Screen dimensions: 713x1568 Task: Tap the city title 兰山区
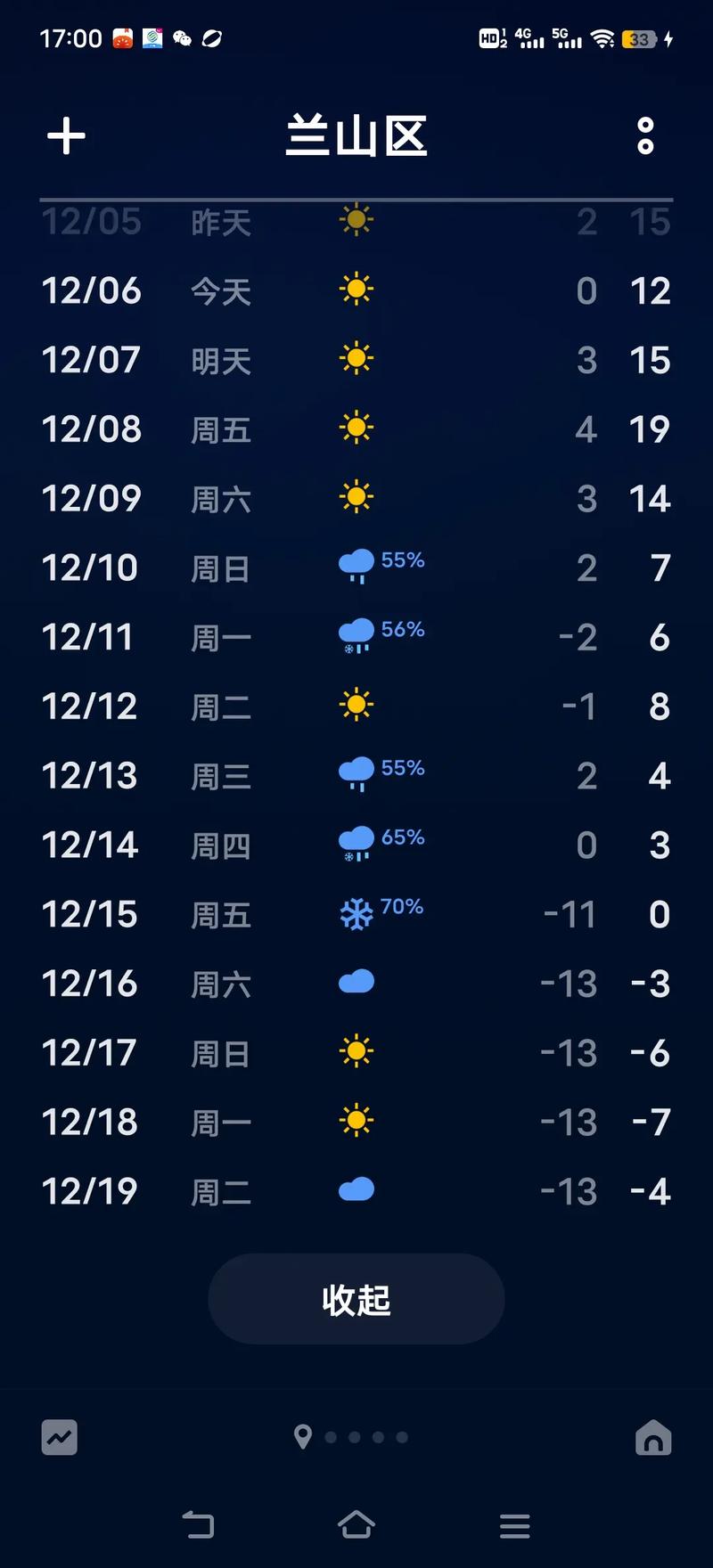356,136
